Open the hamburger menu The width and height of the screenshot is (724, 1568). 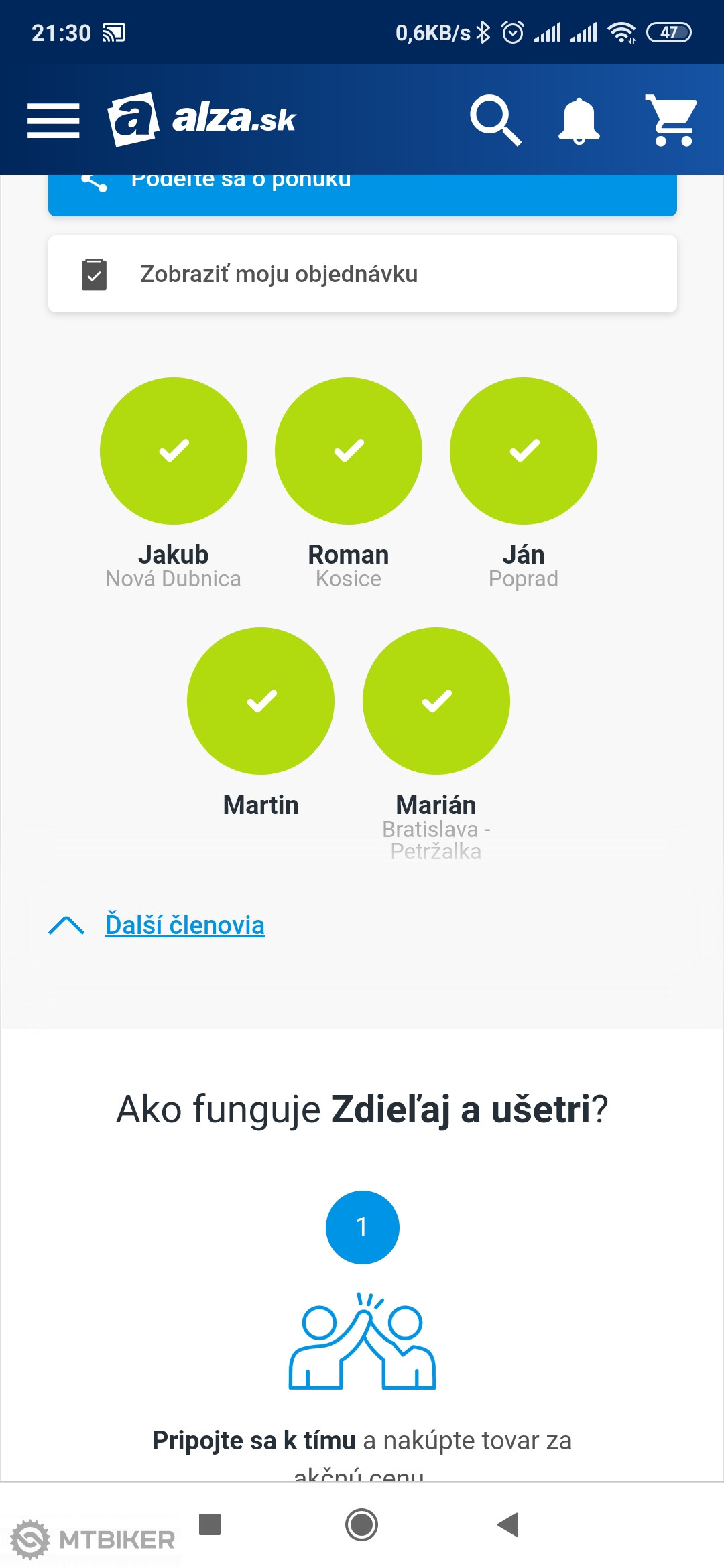(x=53, y=121)
